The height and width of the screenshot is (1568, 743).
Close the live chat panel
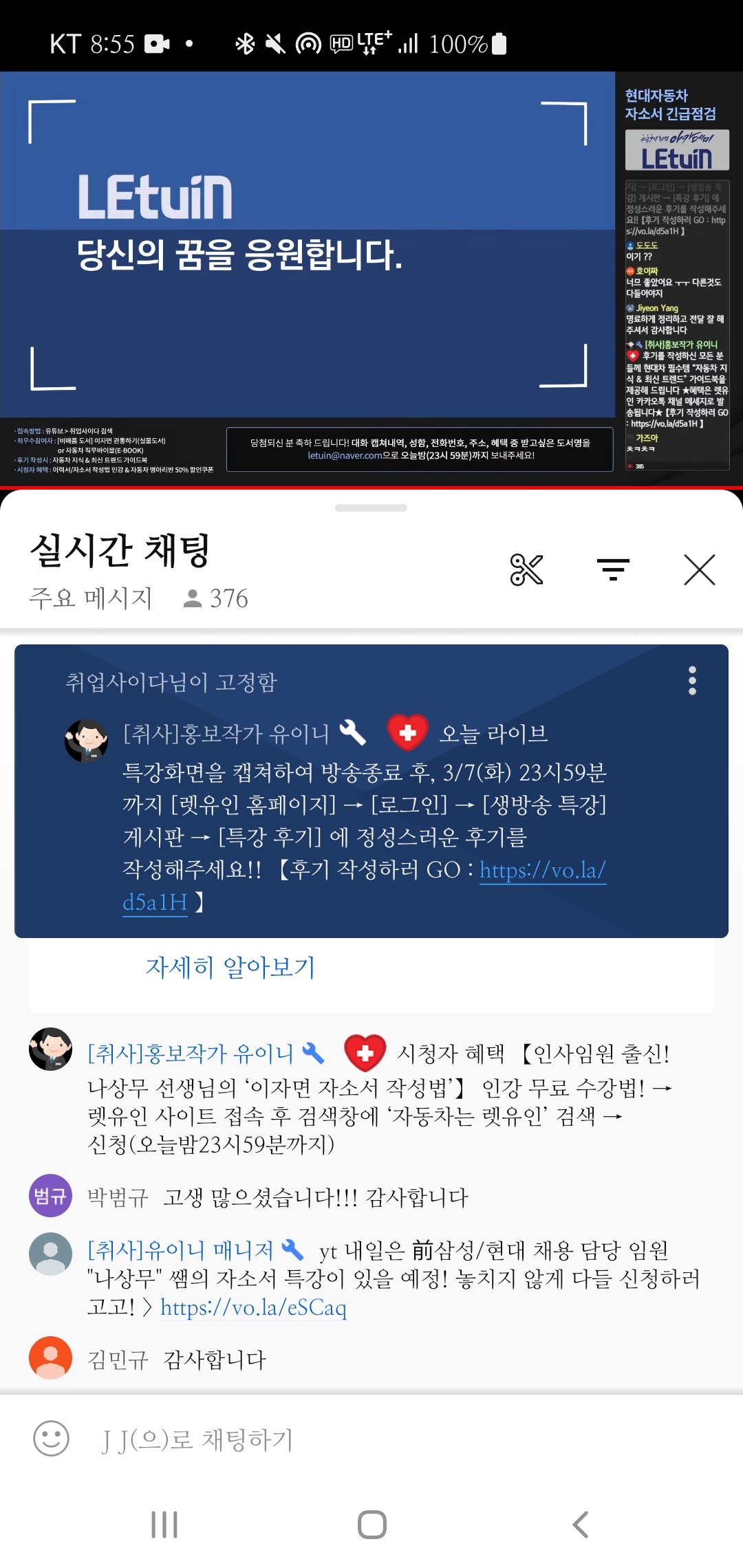700,570
